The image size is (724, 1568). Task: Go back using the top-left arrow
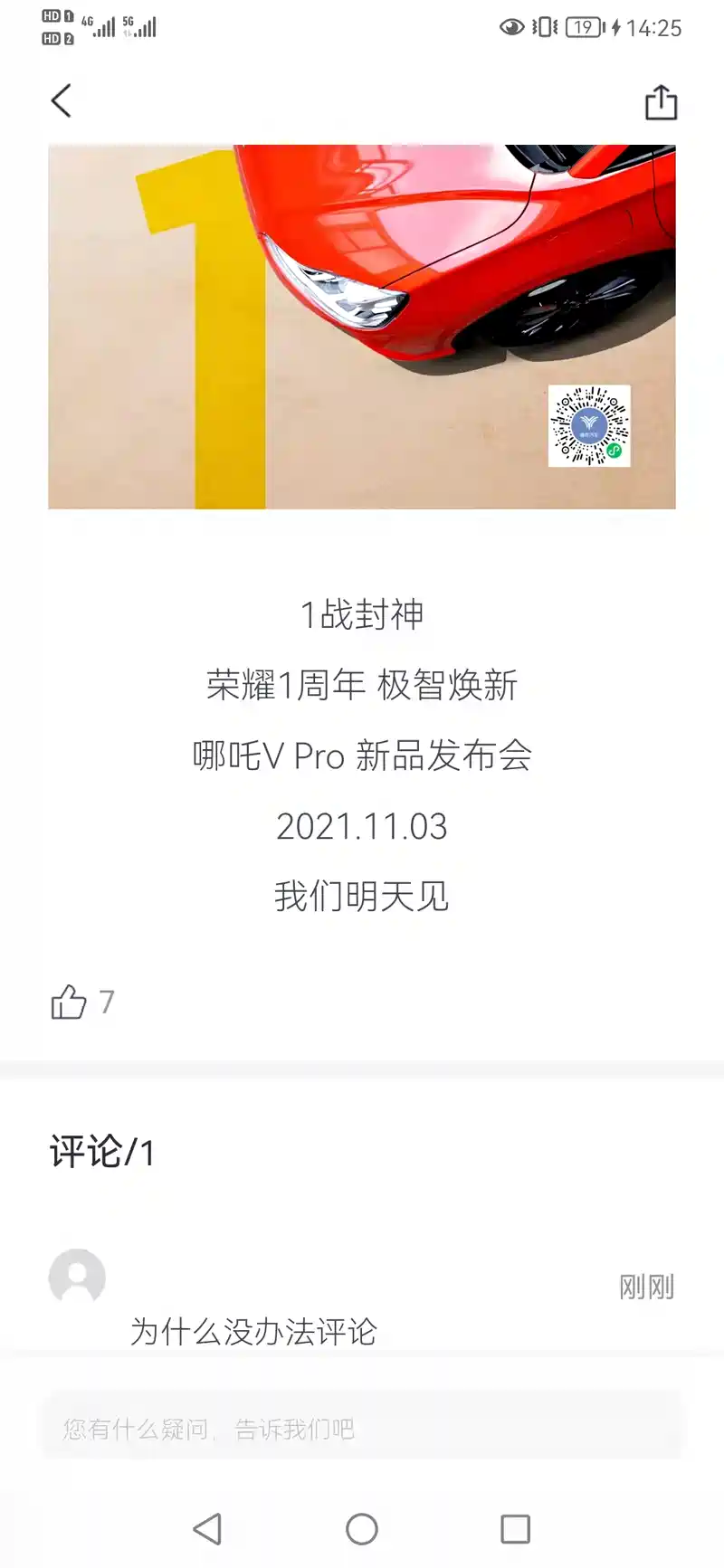pyautogui.click(x=61, y=100)
